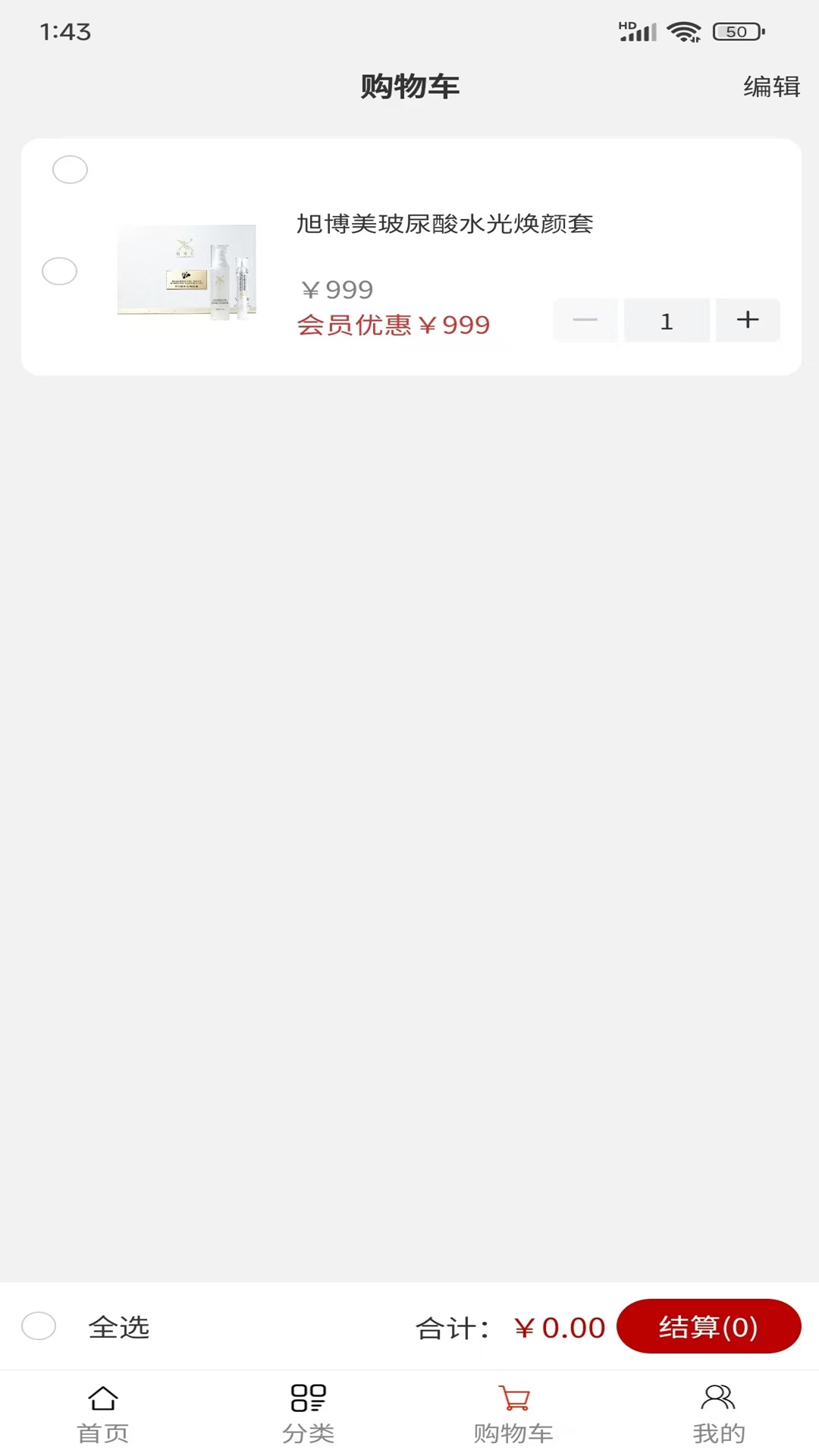Toggle the 全选 select-all circle
The width and height of the screenshot is (819, 1456).
pyautogui.click(x=39, y=1327)
